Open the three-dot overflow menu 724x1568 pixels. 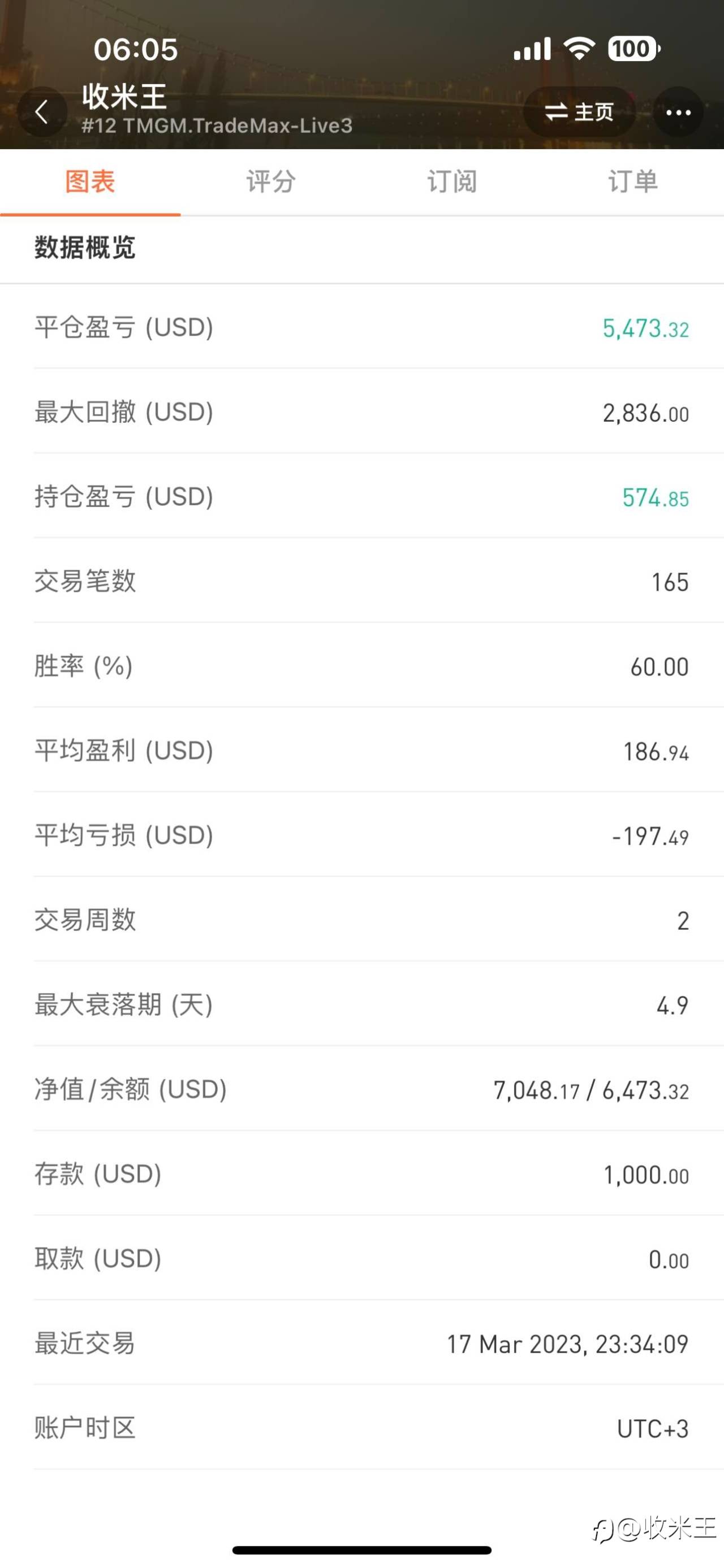[678, 112]
